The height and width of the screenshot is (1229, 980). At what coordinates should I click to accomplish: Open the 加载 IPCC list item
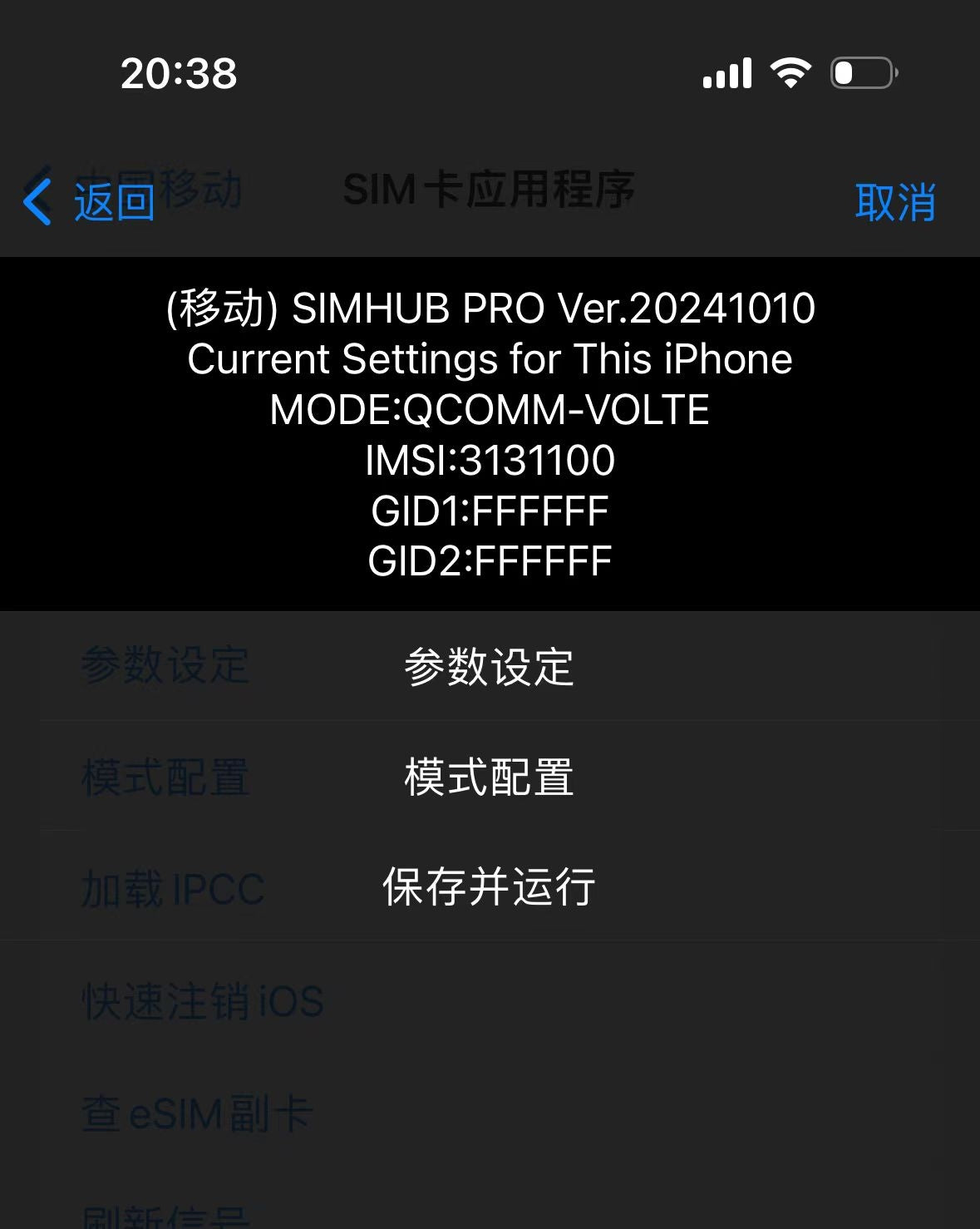point(172,887)
